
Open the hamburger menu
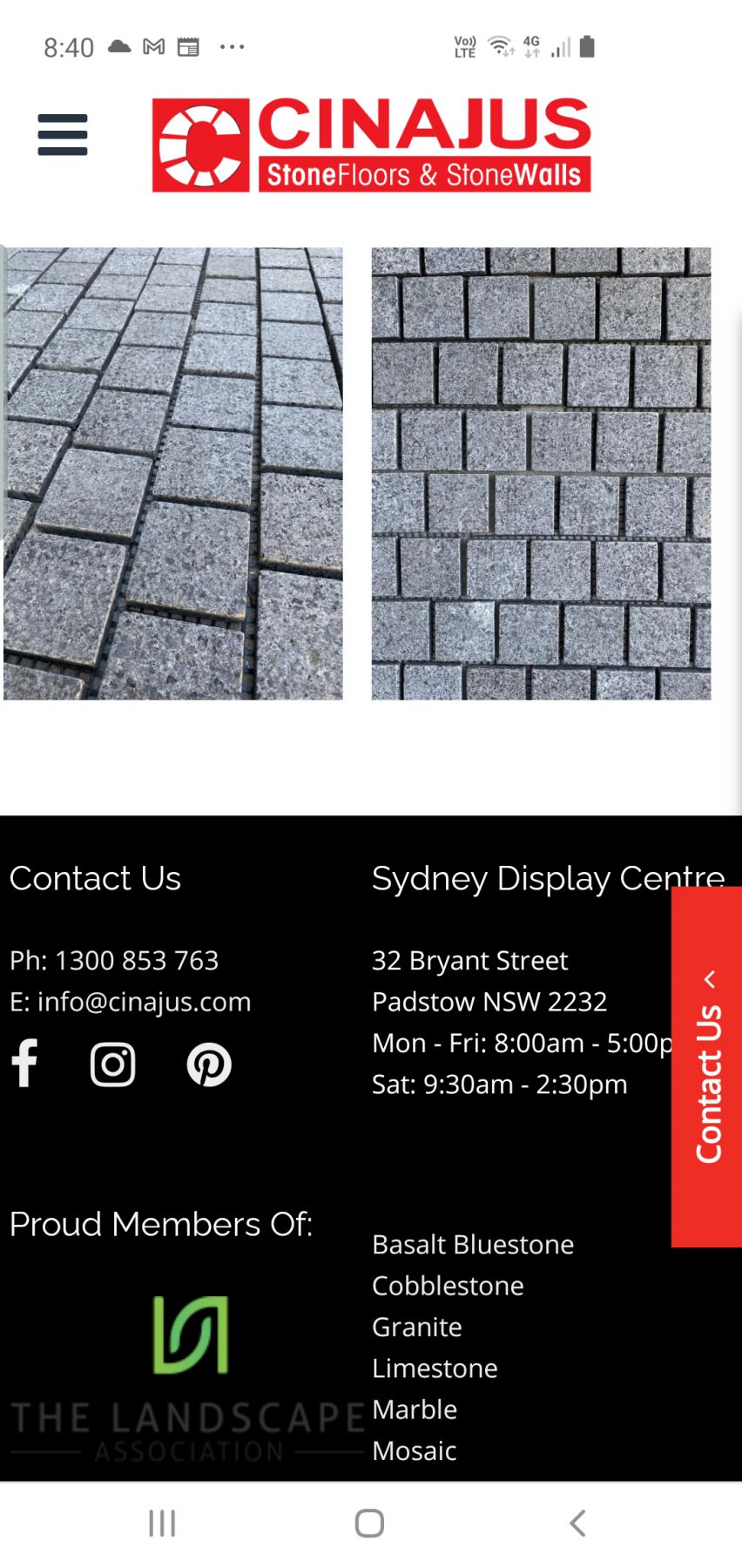pos(63,135)
